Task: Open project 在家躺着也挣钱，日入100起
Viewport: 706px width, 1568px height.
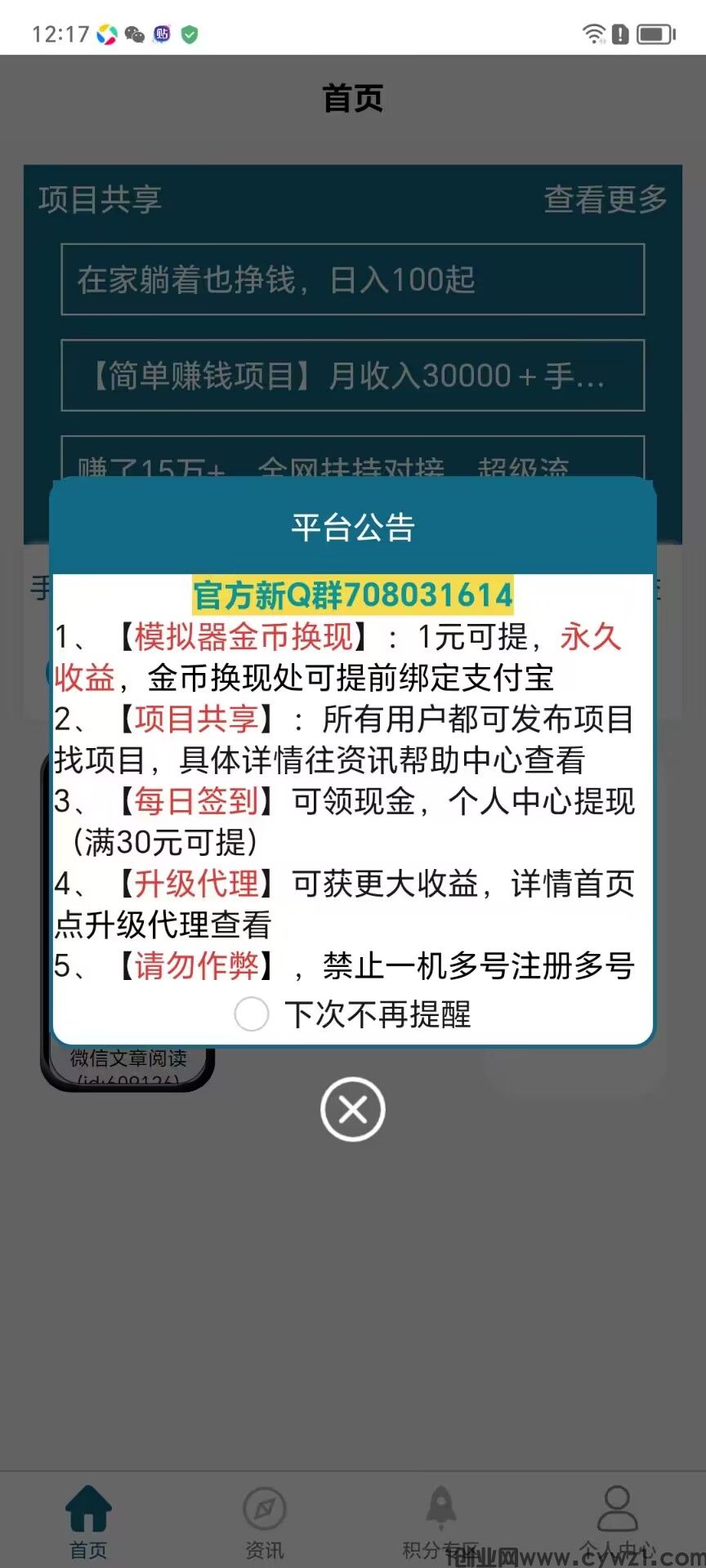Action: pyautogui.click(x=352, y=279)
